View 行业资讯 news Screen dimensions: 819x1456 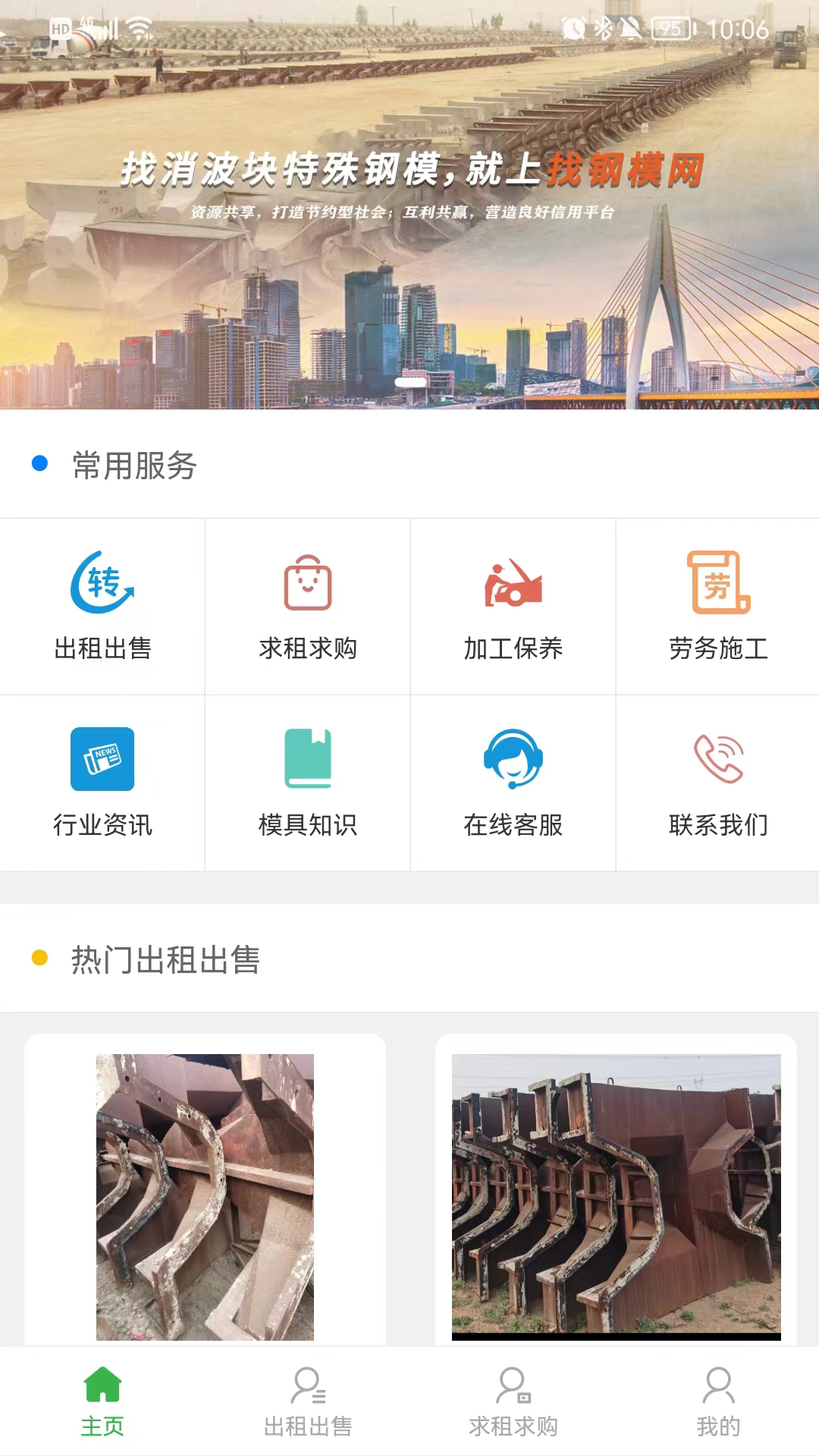102,783
